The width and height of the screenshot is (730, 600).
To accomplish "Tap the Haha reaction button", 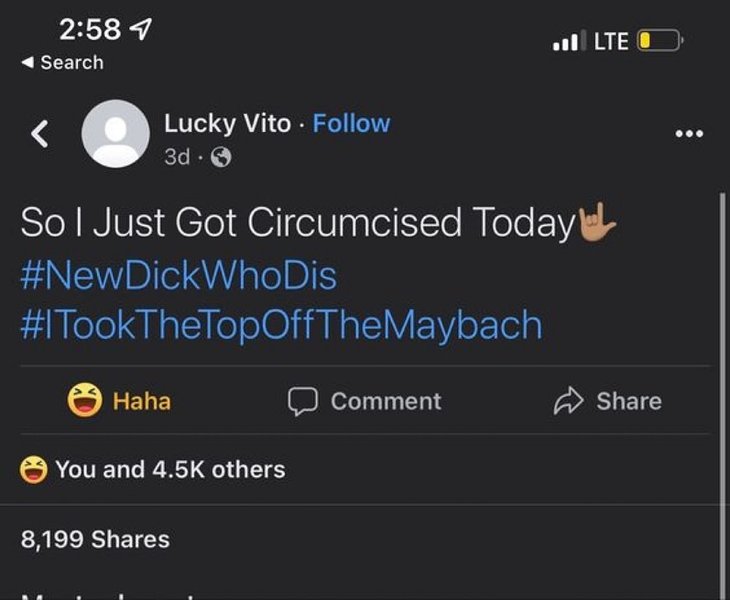I will point(119,401).
